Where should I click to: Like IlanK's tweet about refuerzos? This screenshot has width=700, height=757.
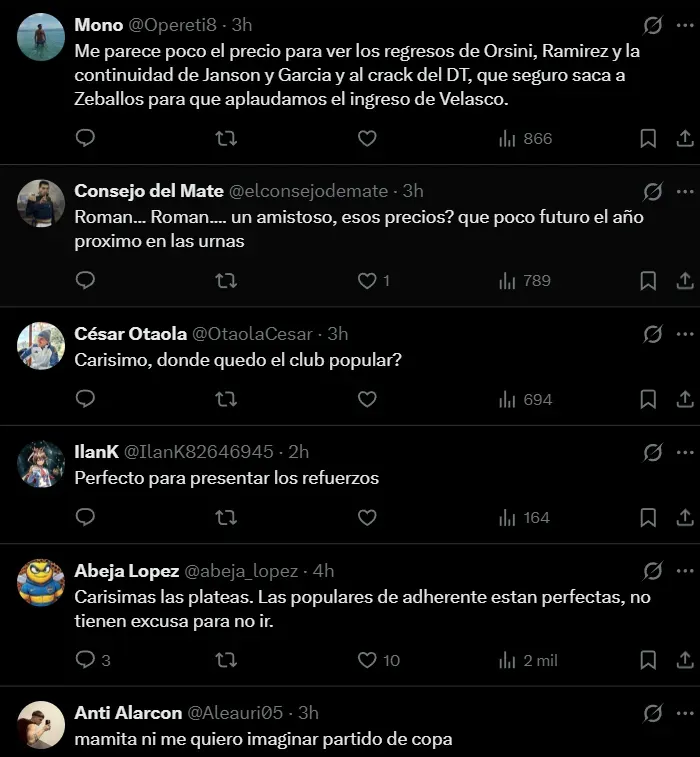(367, 517)
